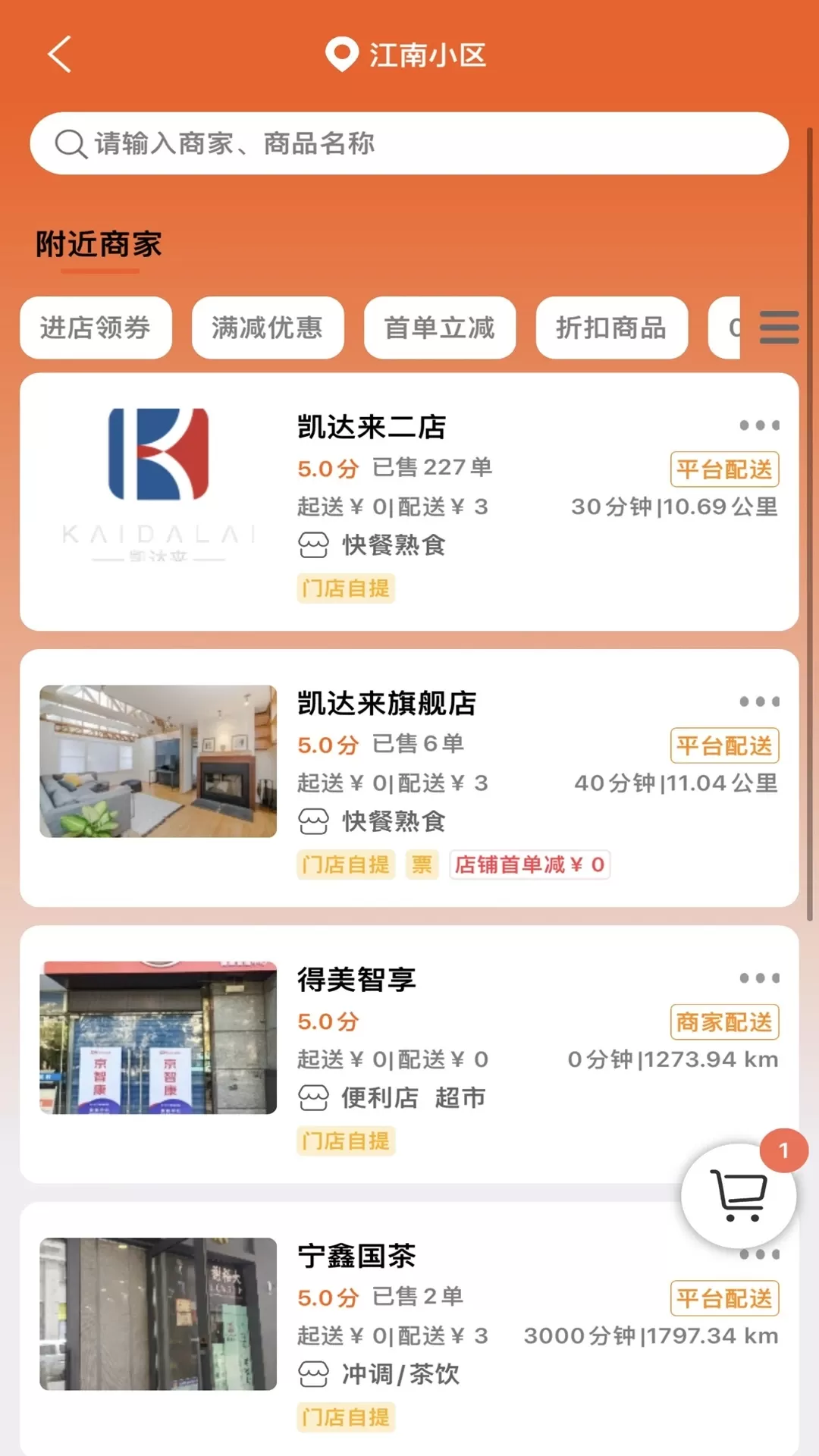Open more options for 凯达来旗舰店
The width and height of the screenshot is (819, 1456).
(x=759, y=701)
